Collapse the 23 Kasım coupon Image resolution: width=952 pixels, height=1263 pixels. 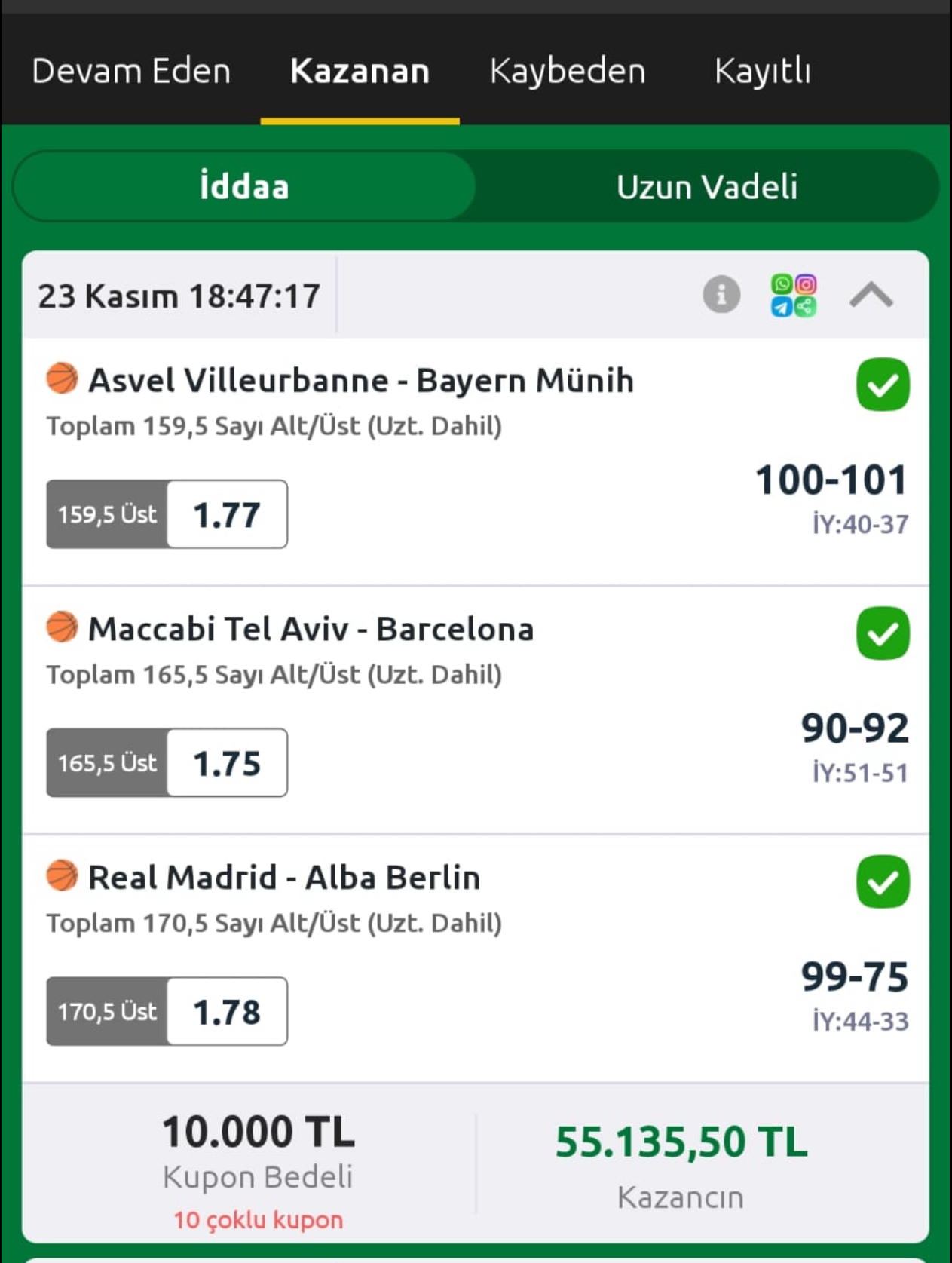tap(871, 295)
